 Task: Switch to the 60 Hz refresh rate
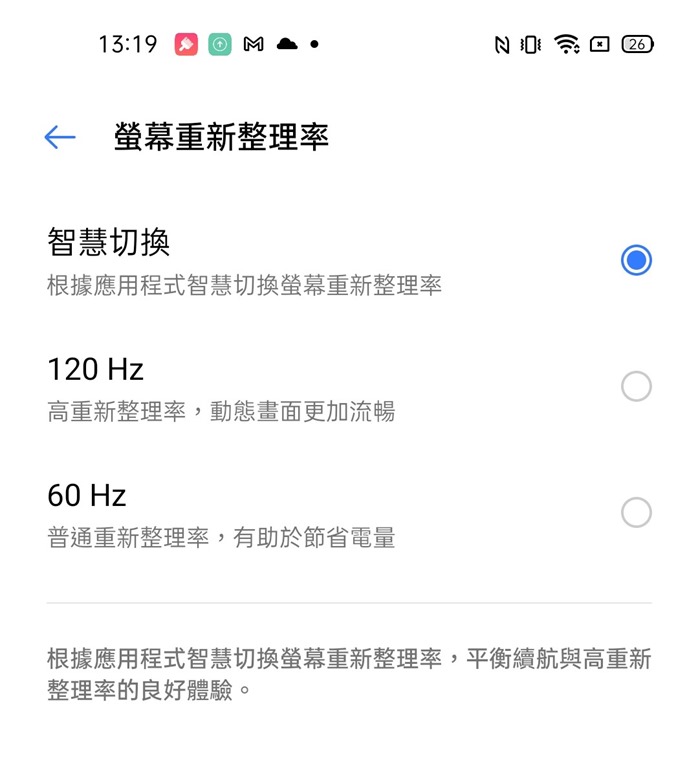[x=636, y=513]
